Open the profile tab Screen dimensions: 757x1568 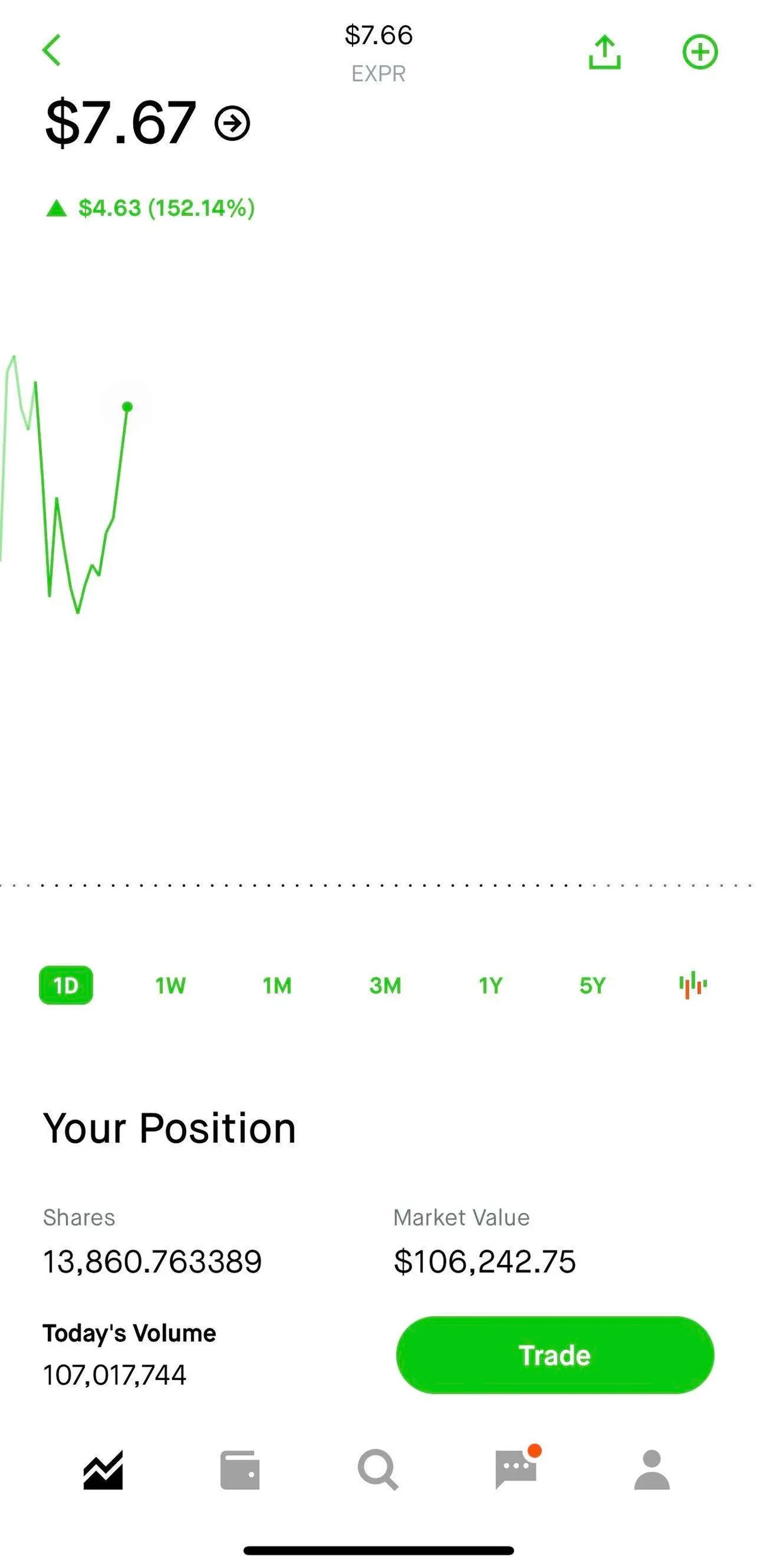click(x=652, y=1470)
